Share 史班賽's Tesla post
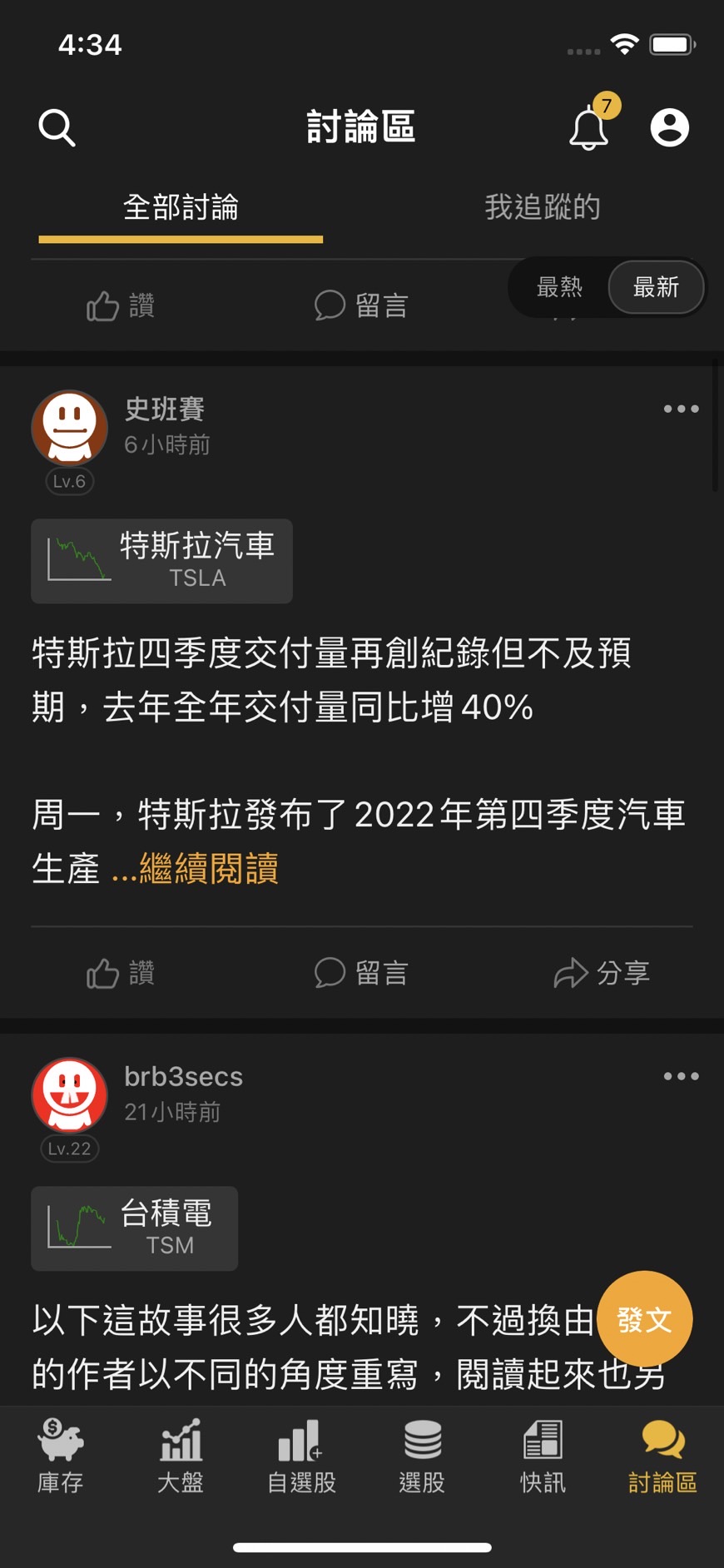 [601, 972]
